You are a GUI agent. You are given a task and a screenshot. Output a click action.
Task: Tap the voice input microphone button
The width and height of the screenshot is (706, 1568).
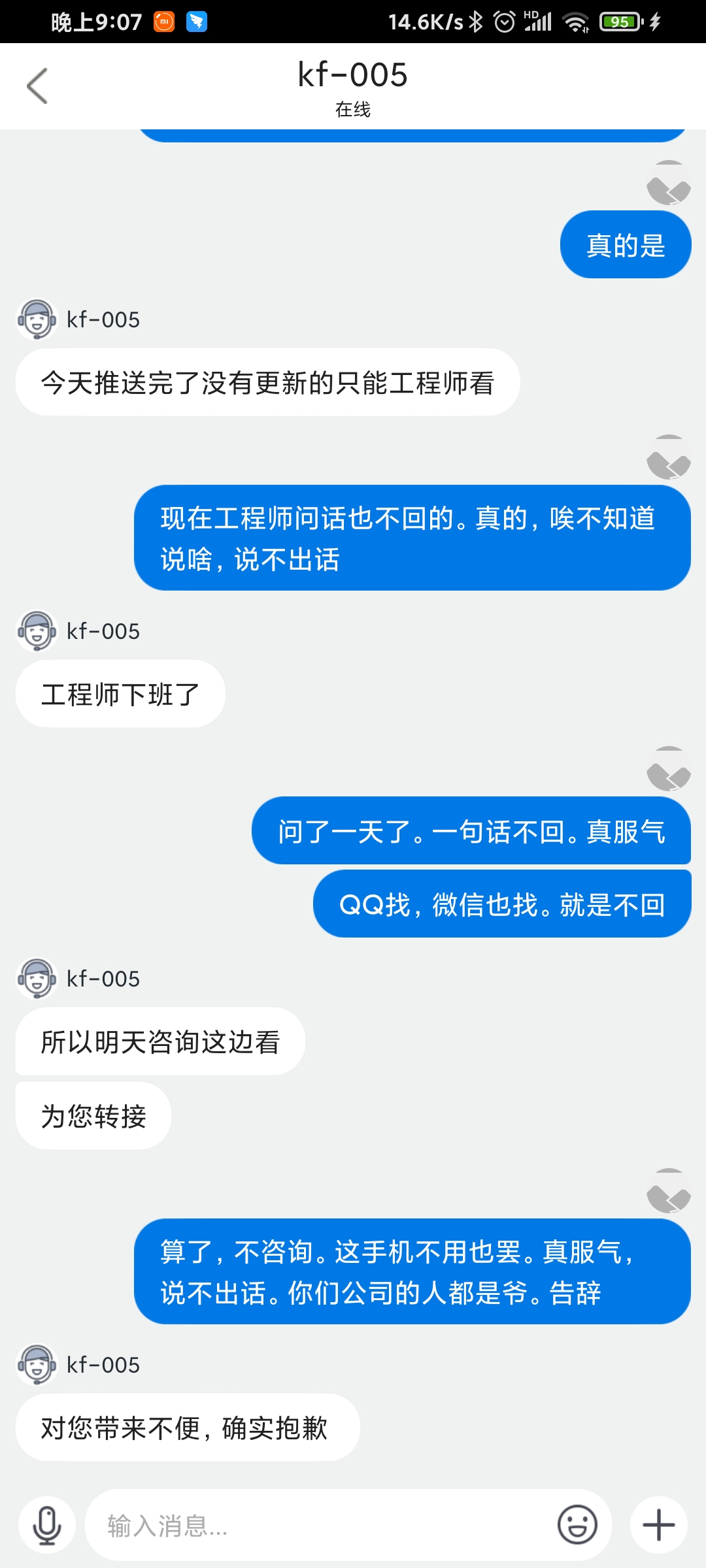[47, 1526]
